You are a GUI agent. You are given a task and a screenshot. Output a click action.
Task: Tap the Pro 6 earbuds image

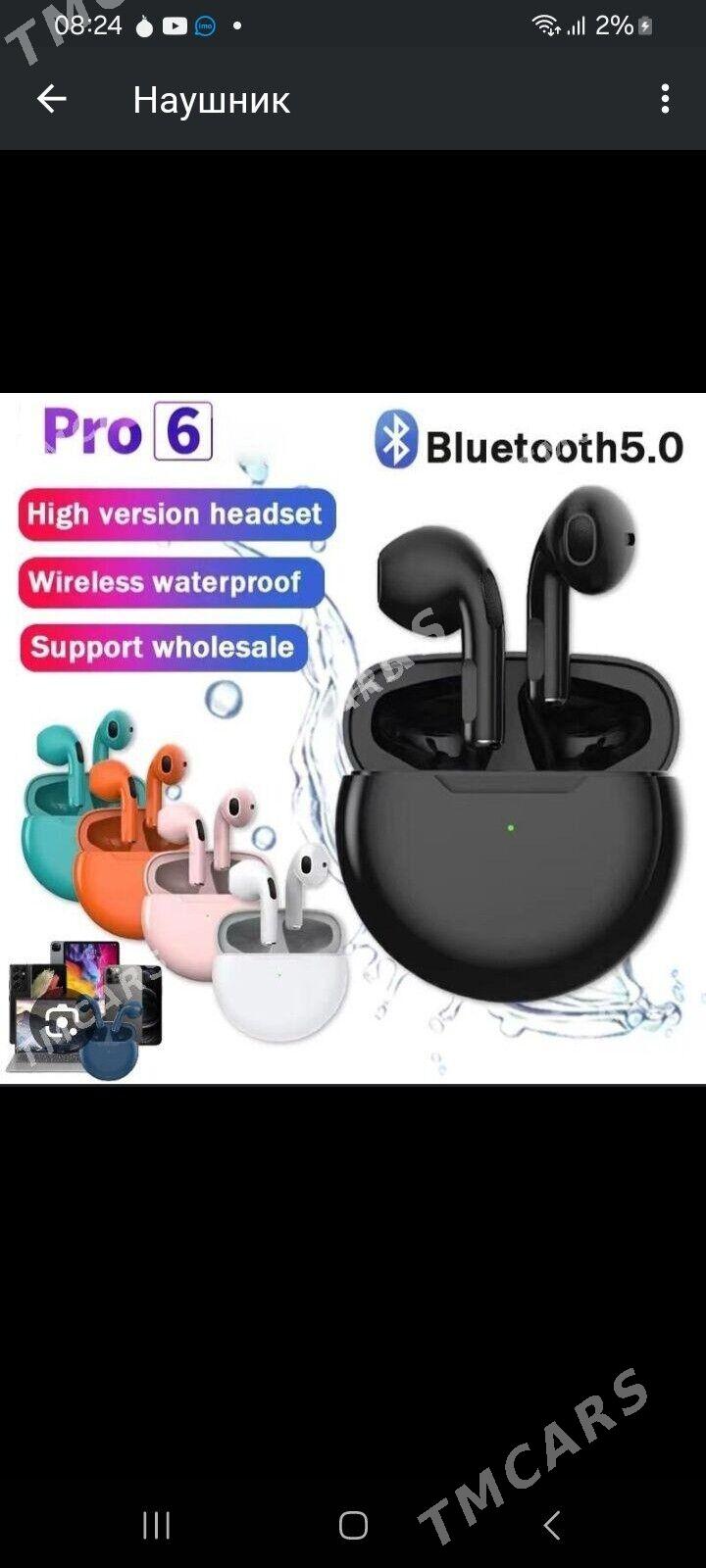click(x=353, y=737)
